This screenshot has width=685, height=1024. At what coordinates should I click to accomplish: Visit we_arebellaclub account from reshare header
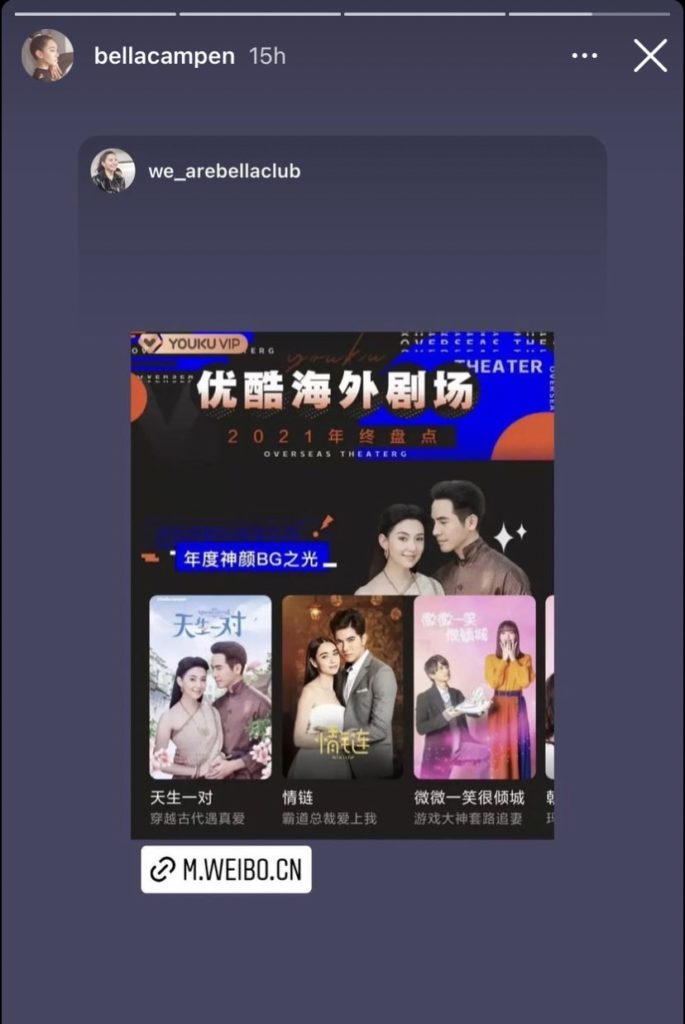tap(223, 171)
